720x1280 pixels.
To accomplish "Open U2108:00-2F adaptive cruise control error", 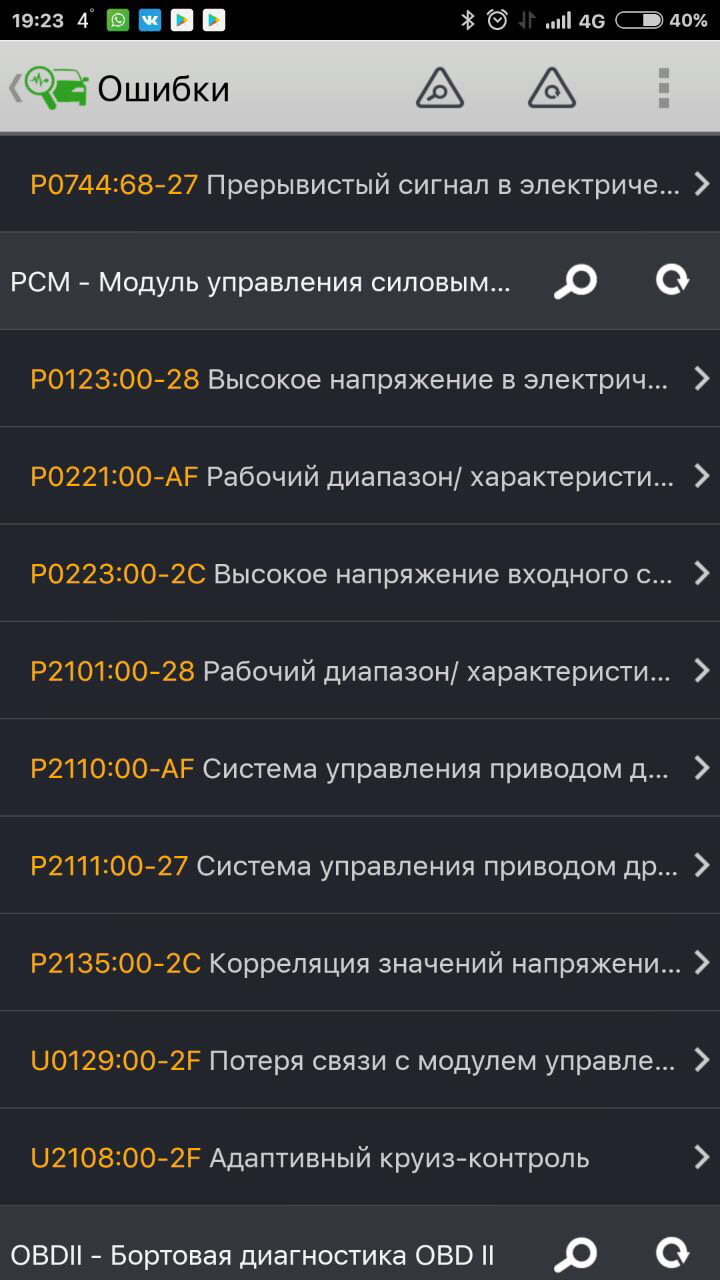I will 360,1157.
